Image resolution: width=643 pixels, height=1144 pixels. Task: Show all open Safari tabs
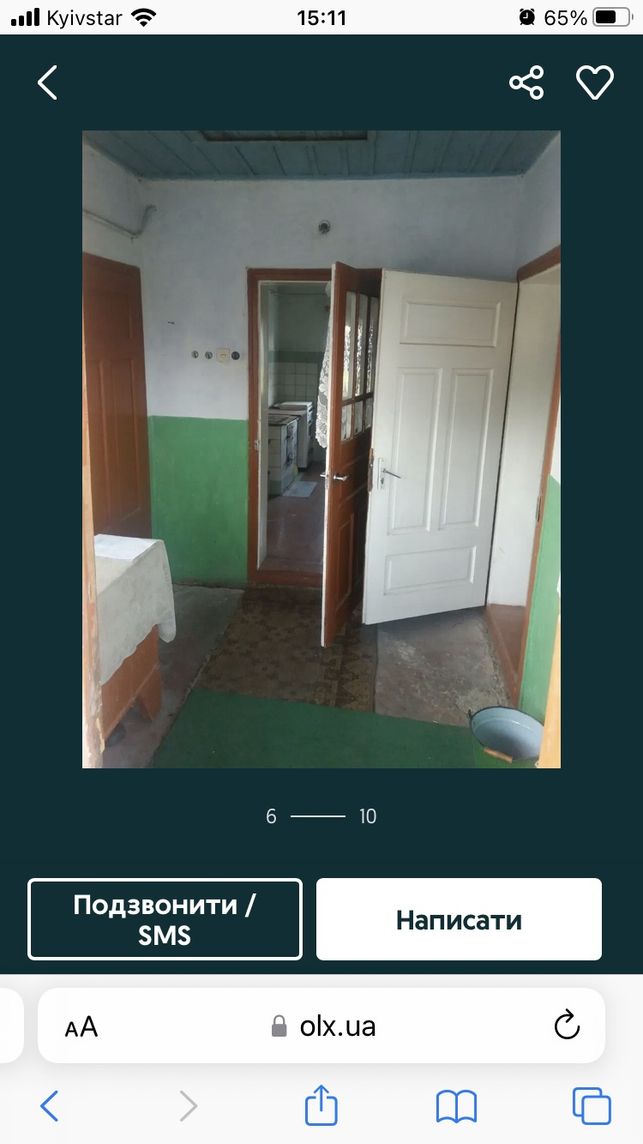point(591,1106)
